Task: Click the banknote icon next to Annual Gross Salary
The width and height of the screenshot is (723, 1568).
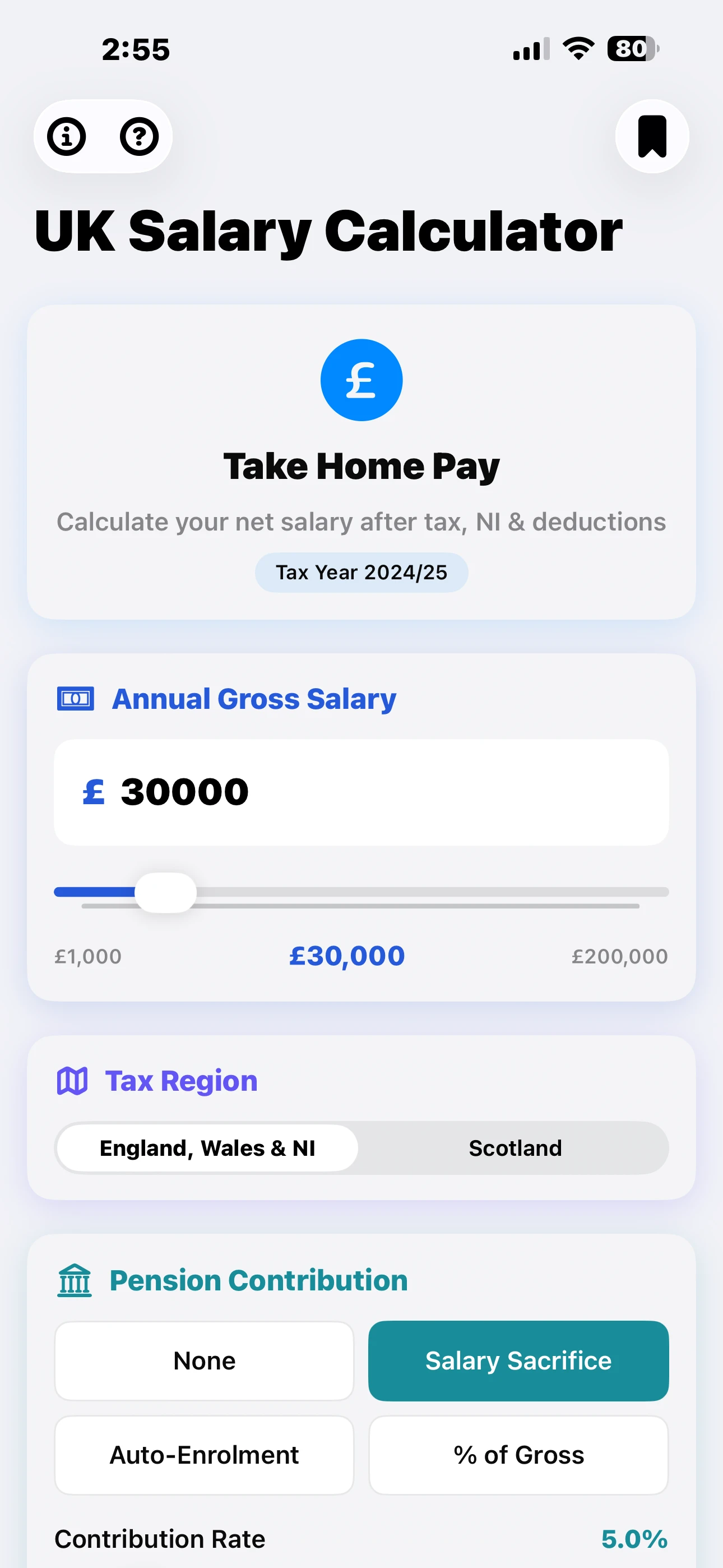Action: (76, 699)
